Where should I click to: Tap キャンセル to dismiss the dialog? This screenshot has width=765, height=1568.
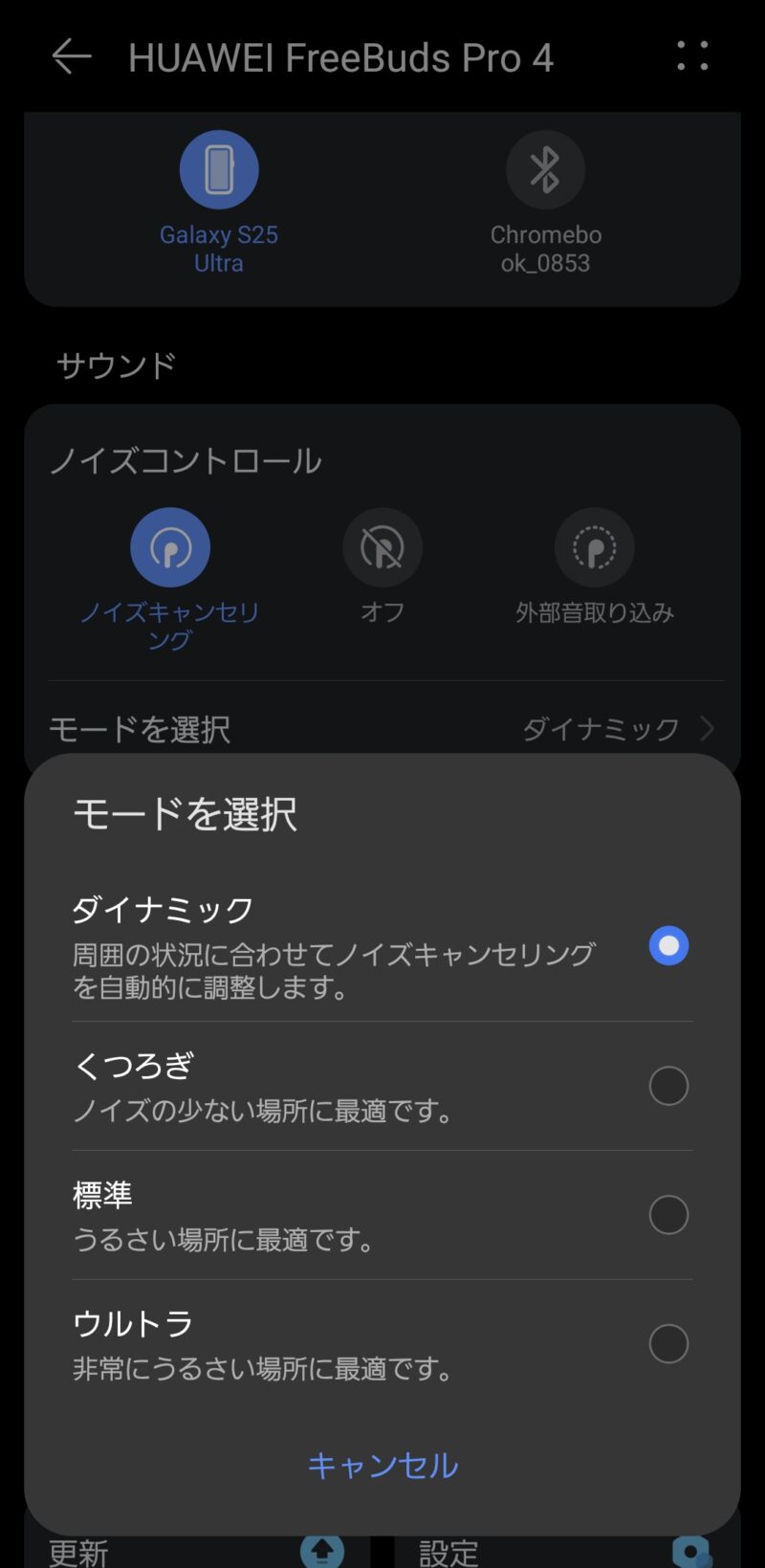tap(382, 1465)
